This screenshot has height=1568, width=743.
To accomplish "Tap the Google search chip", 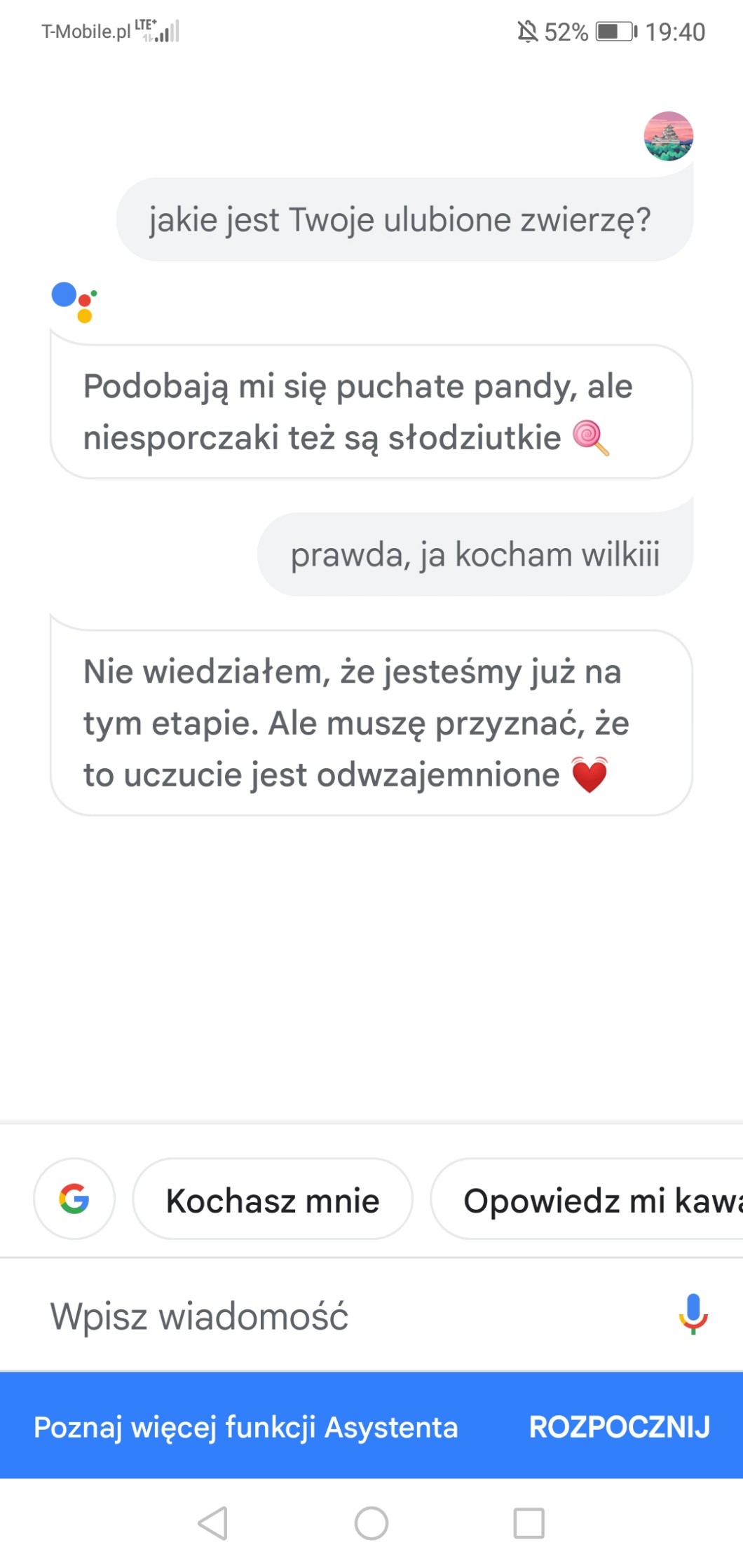I will pyautogui.click(x=74, y=1199).
